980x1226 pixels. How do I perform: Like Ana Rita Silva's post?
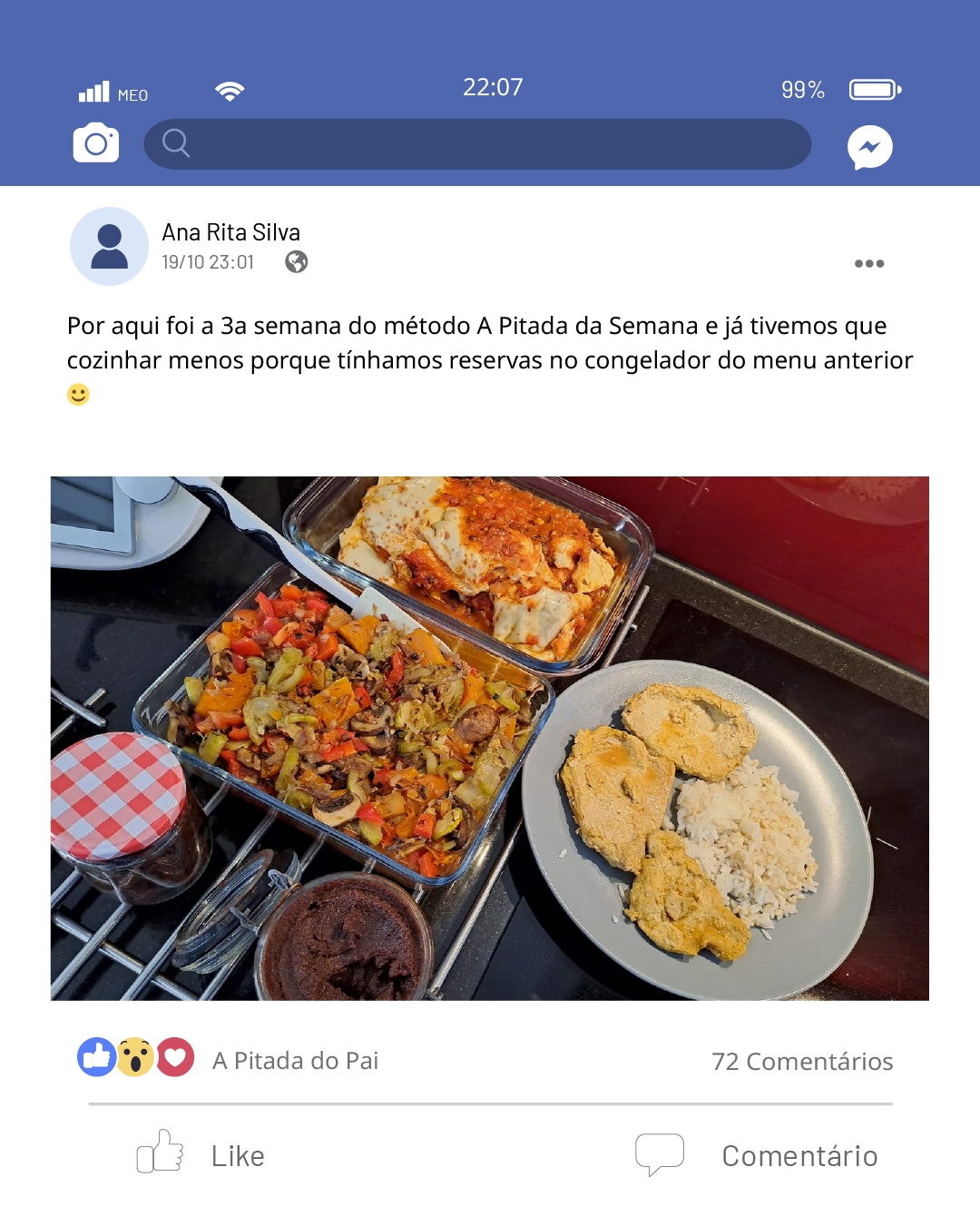(201, 1154)
